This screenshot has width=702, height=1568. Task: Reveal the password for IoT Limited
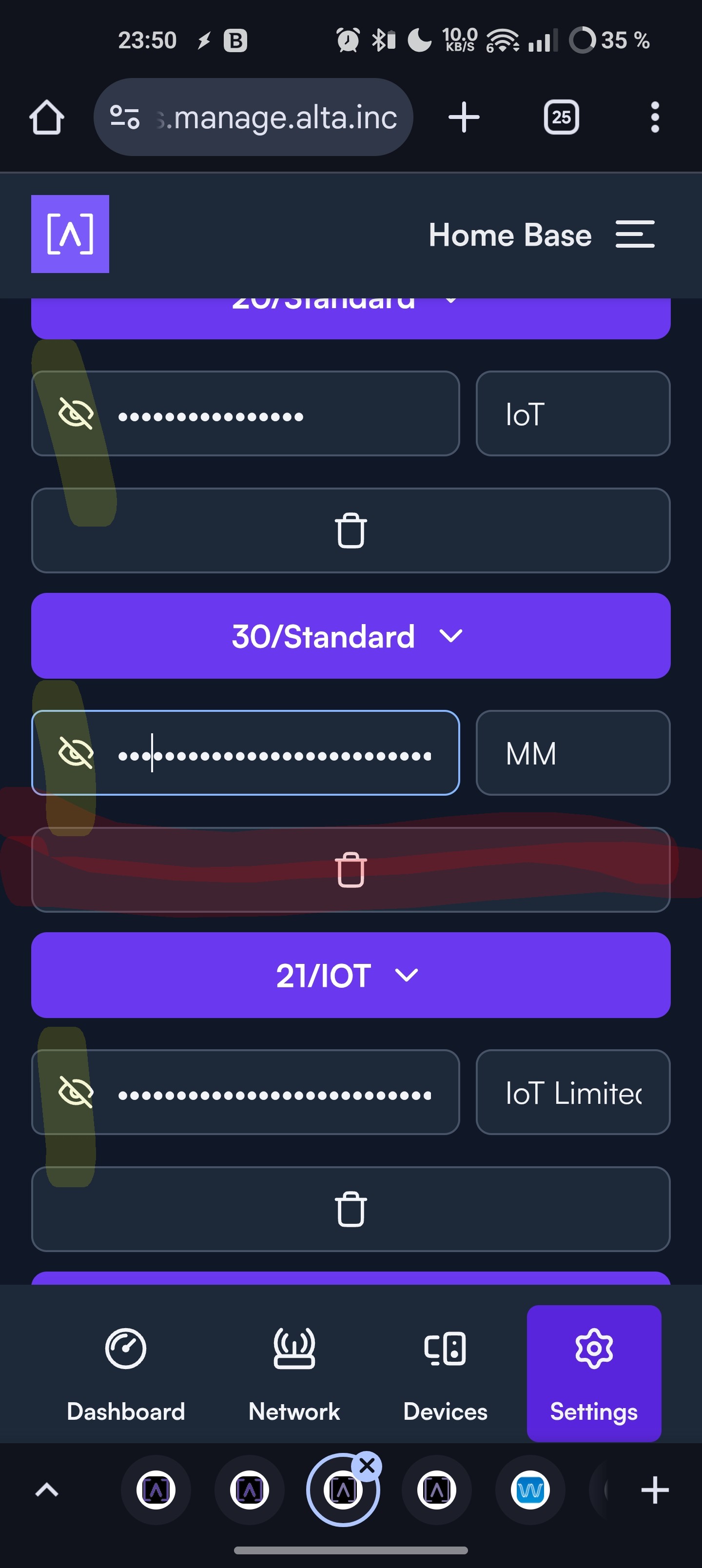[x=76, y=1092]
